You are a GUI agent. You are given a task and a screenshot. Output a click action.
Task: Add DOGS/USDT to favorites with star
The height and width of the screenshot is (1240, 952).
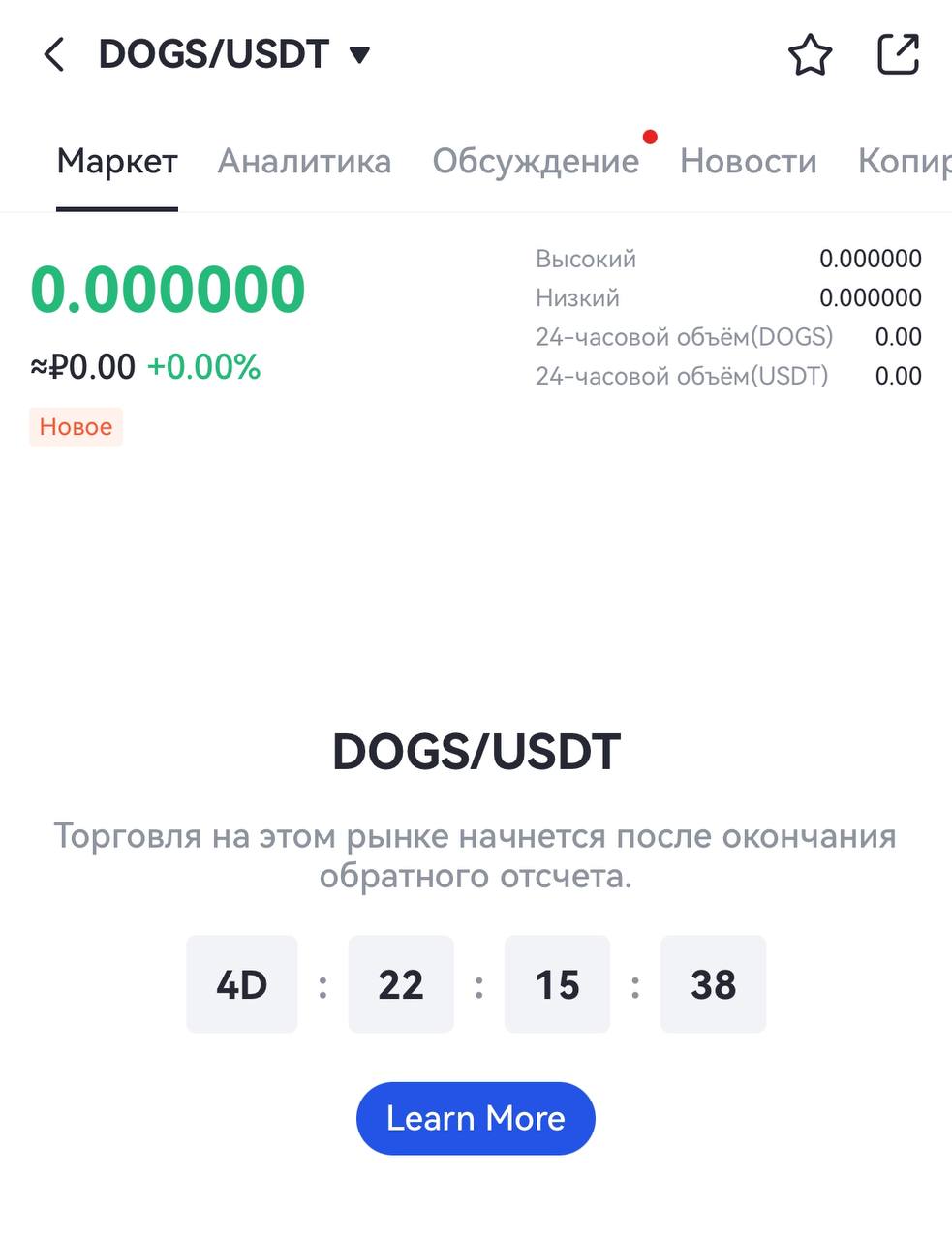tap(810, 54)
